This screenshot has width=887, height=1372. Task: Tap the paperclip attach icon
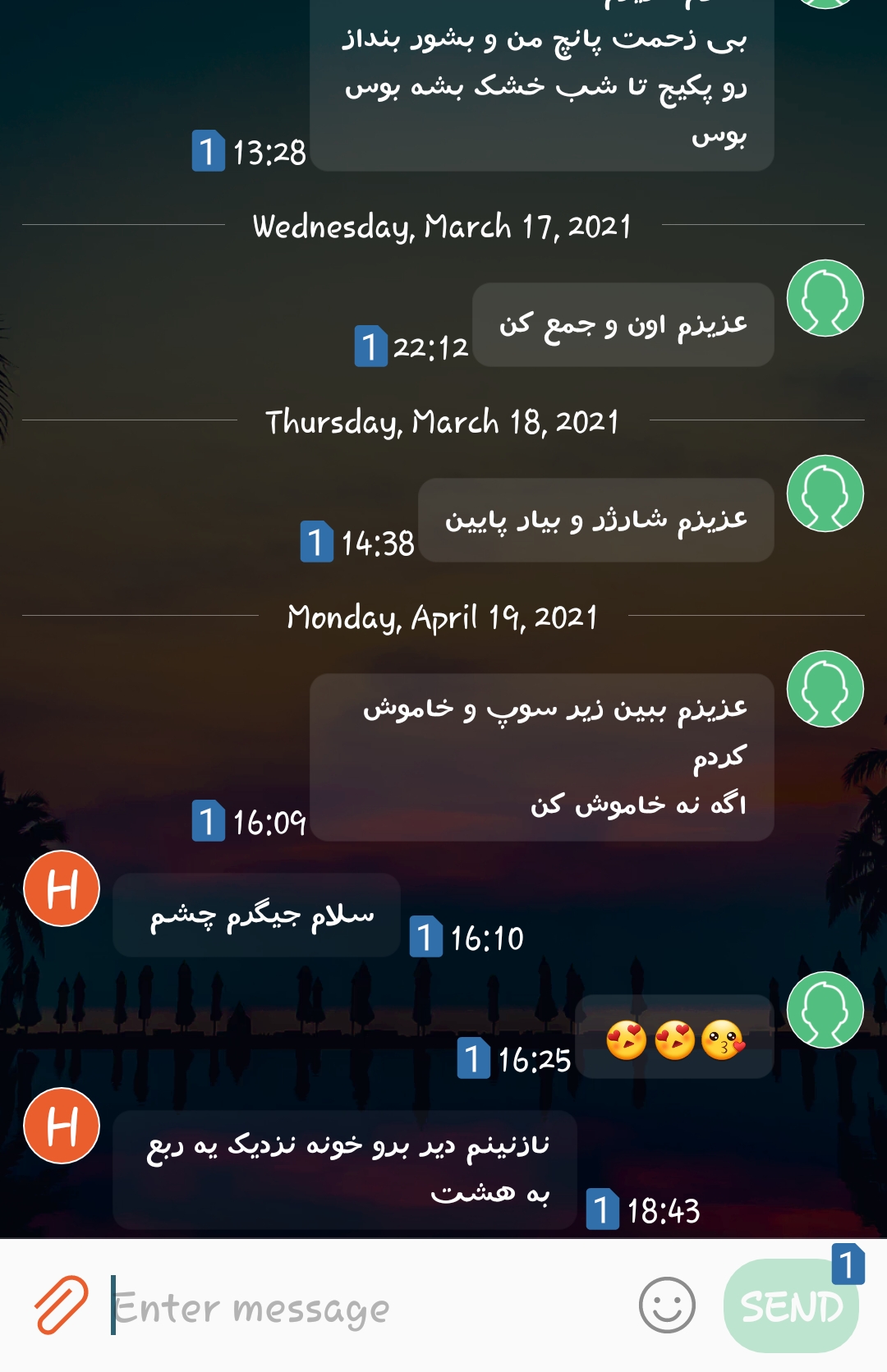(61, 1305)
